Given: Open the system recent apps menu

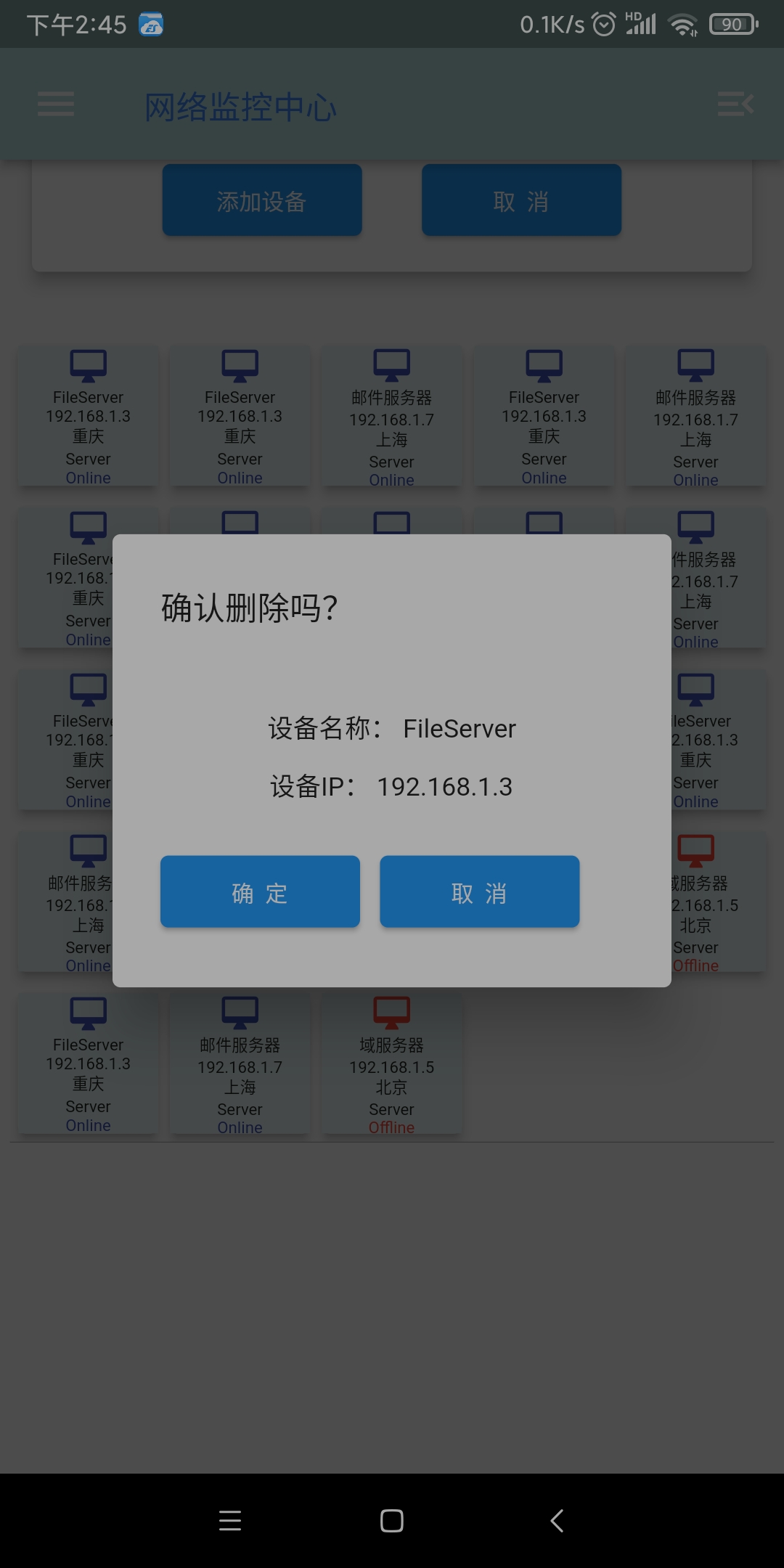Looking at the screenshot, I should coord(230,1521).
